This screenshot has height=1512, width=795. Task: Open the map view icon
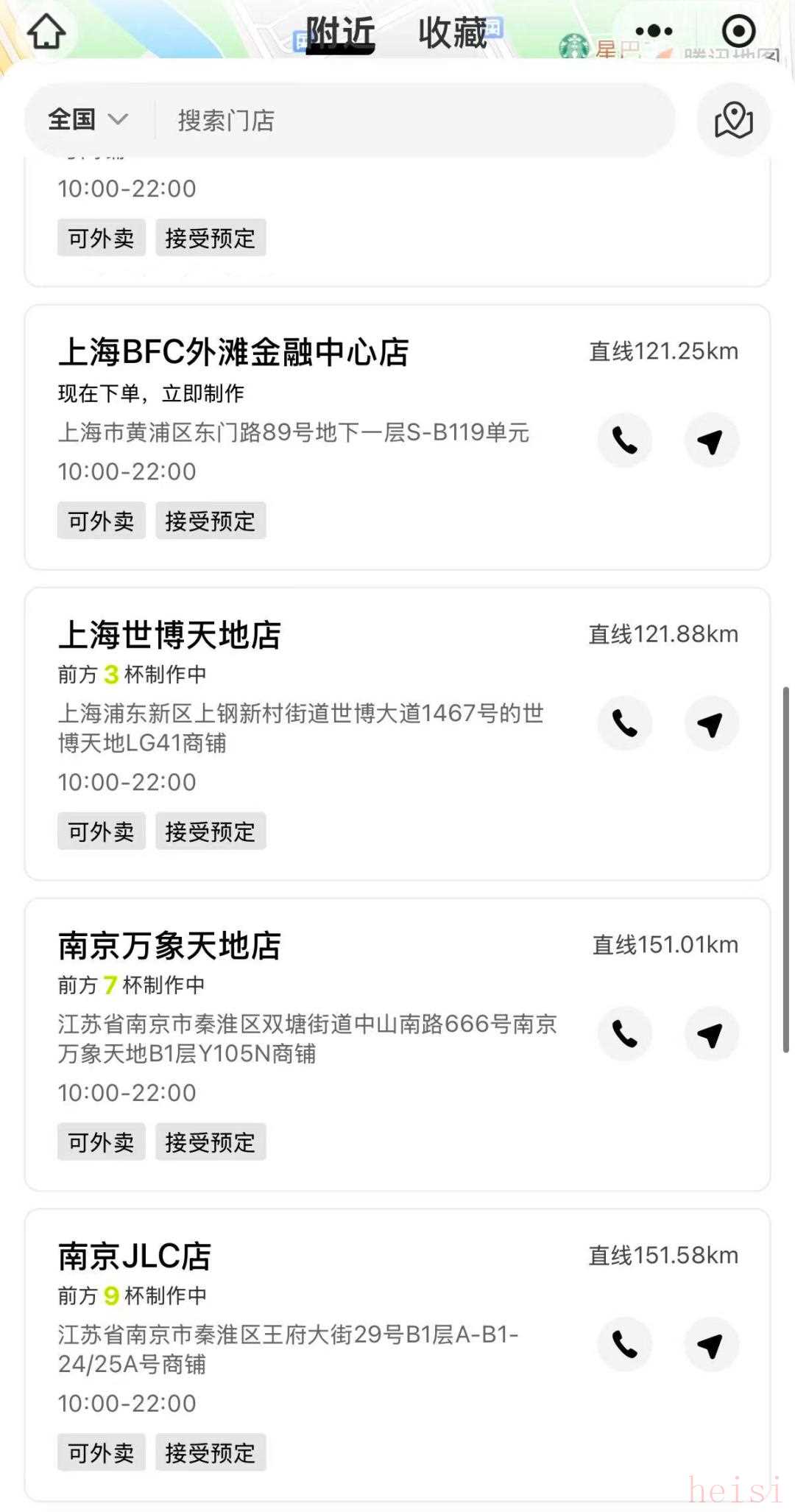point(733,120)
